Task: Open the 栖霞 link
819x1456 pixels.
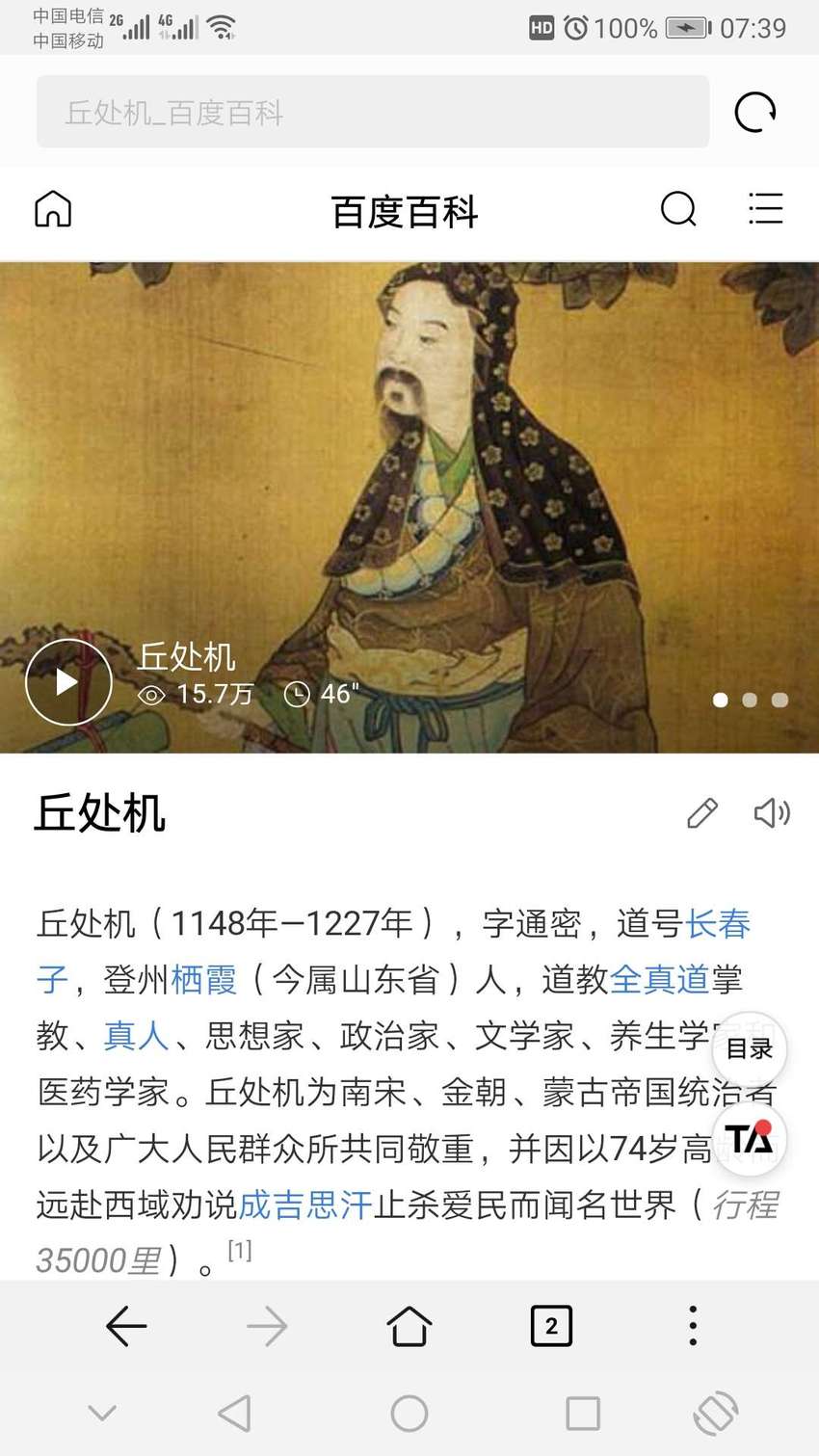Action: (203, 980)
